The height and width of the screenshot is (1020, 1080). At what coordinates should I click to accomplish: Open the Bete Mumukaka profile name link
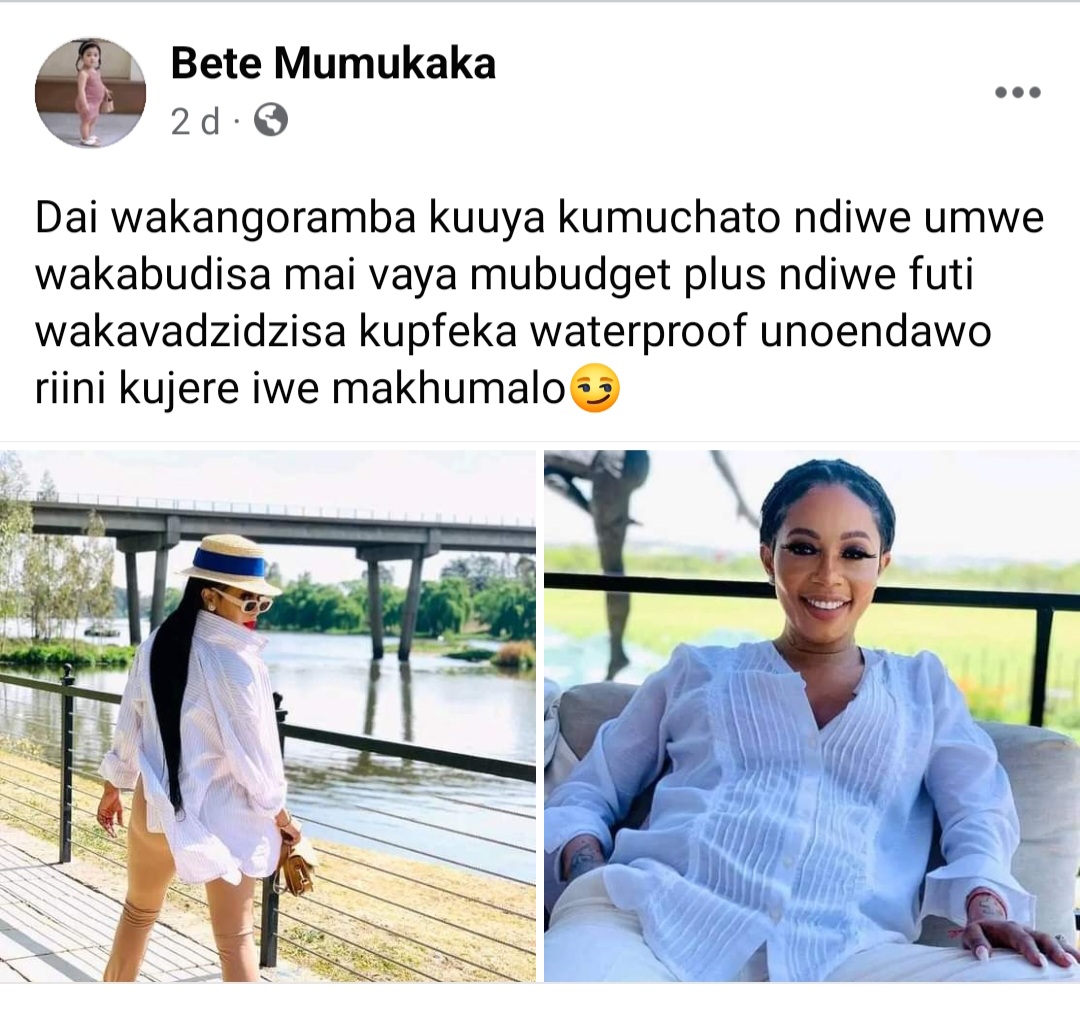[333, 64]
